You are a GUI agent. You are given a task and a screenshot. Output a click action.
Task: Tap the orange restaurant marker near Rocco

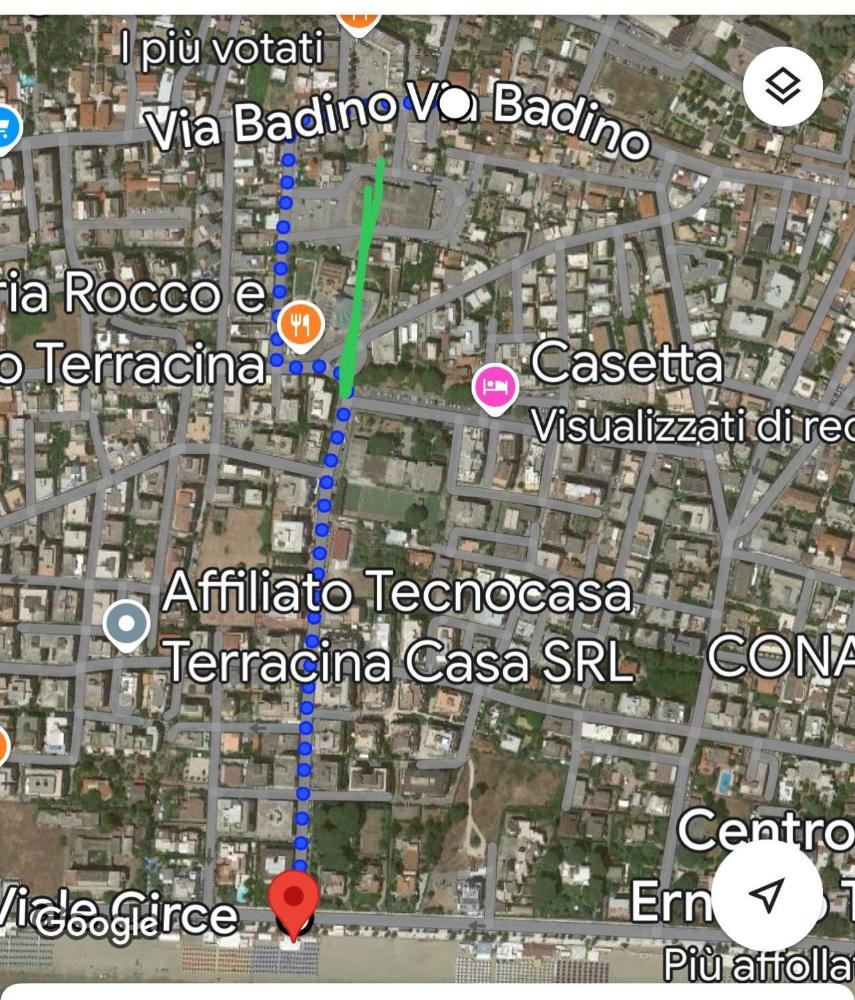[x=300, y=323]
